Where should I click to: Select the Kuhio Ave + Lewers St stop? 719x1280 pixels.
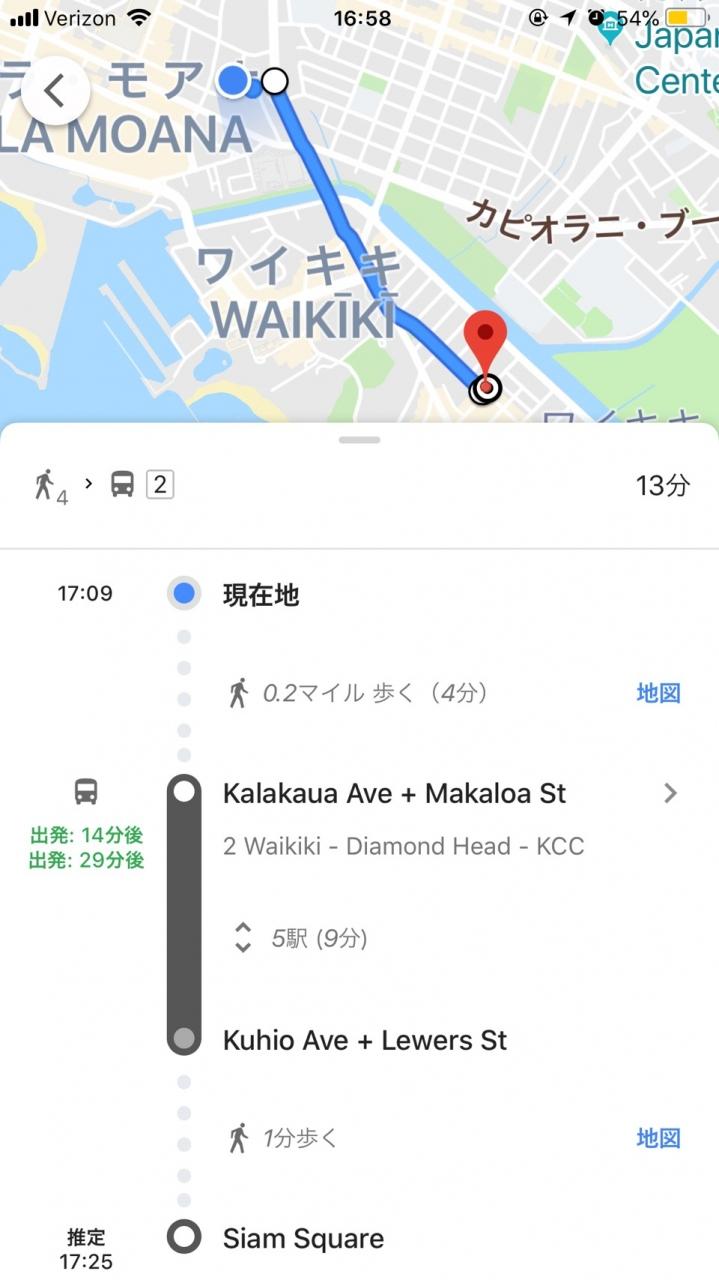[364, 1040]
